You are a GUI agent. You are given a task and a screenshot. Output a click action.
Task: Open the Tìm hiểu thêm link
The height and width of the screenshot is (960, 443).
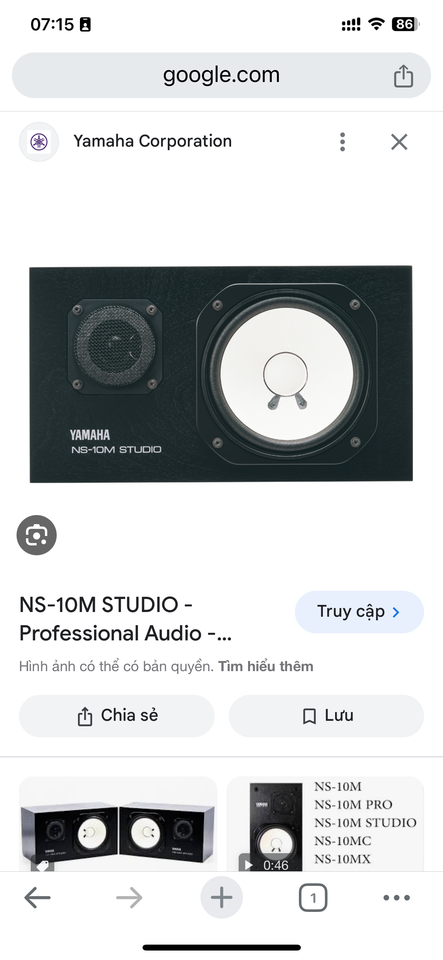coord(266,666)
